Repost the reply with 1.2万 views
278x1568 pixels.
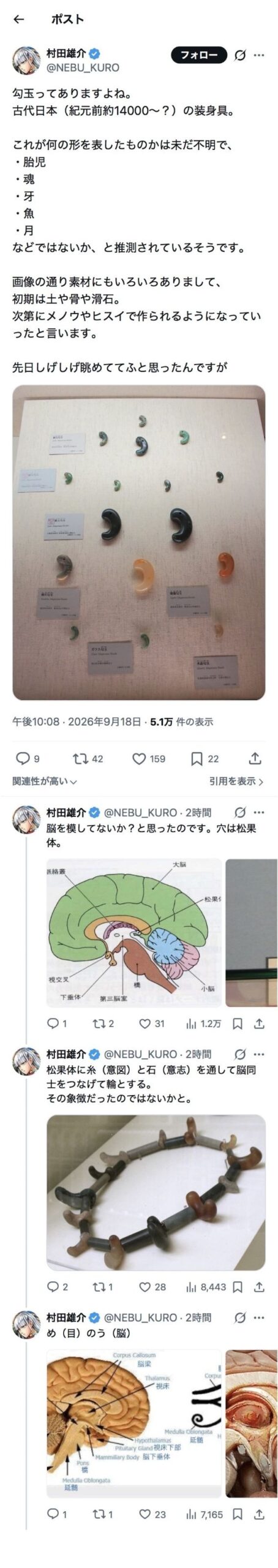(x=103, y=1023)
